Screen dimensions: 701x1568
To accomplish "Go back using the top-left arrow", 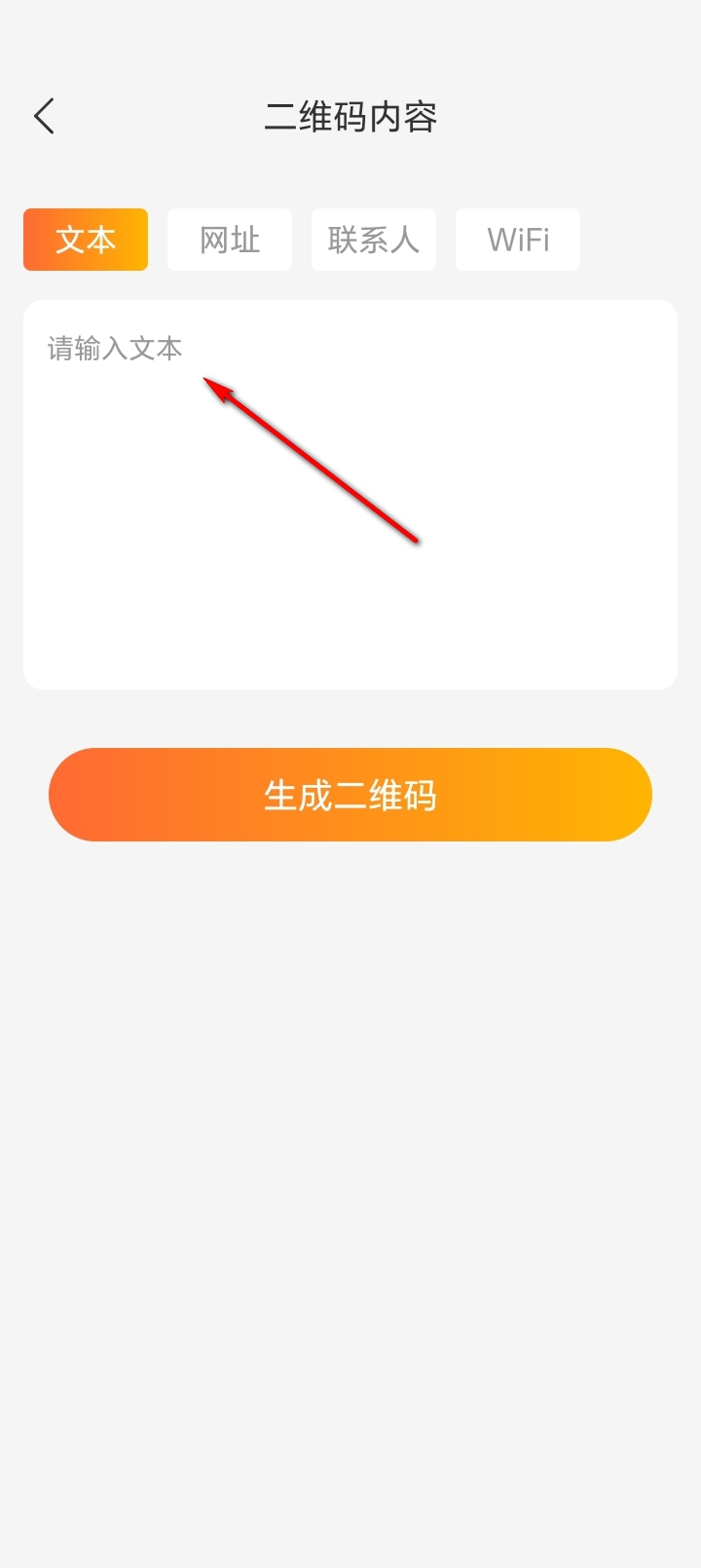I will tap(45, 117).
